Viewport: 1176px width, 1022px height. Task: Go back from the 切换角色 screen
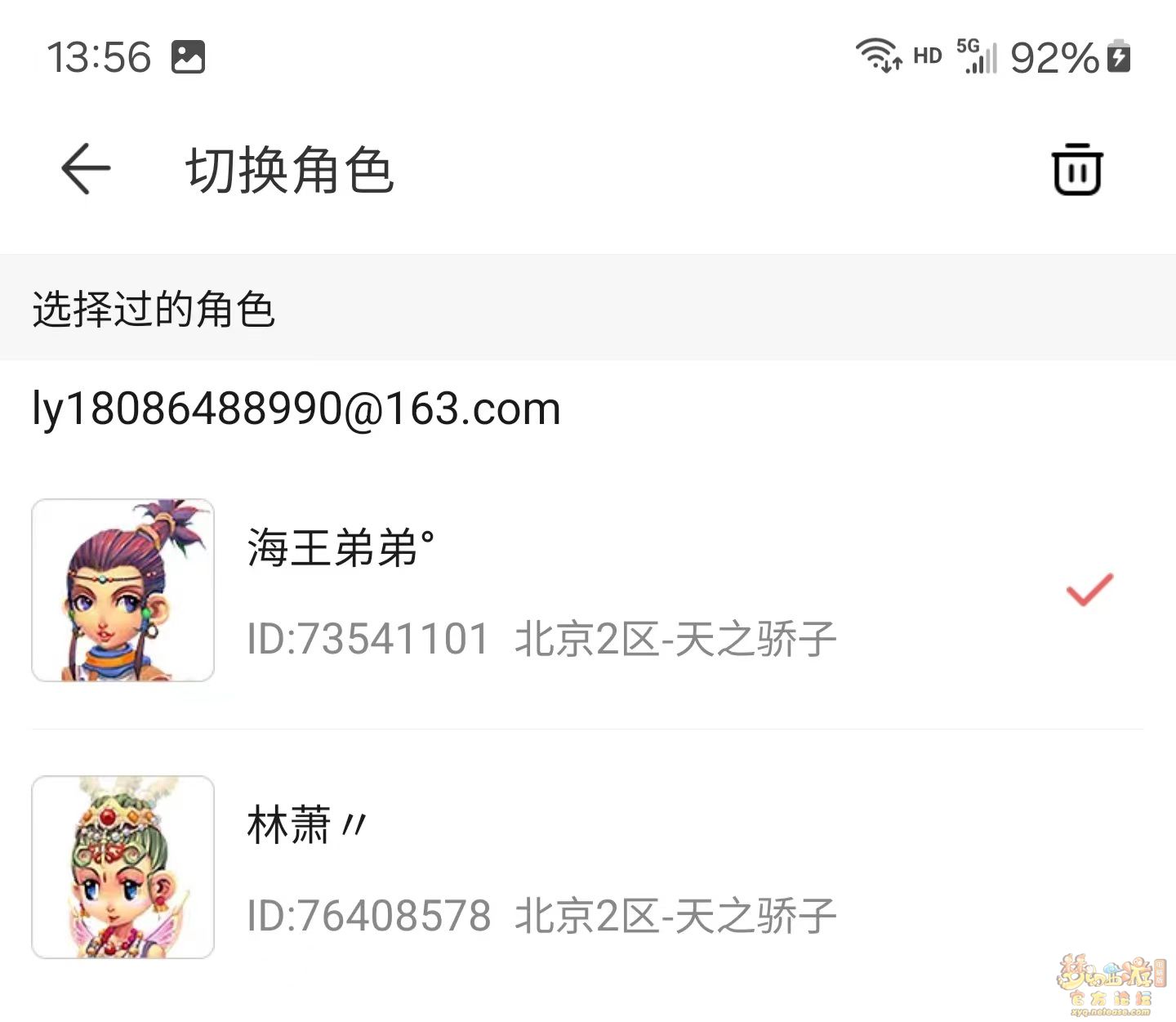pos(86,169)
